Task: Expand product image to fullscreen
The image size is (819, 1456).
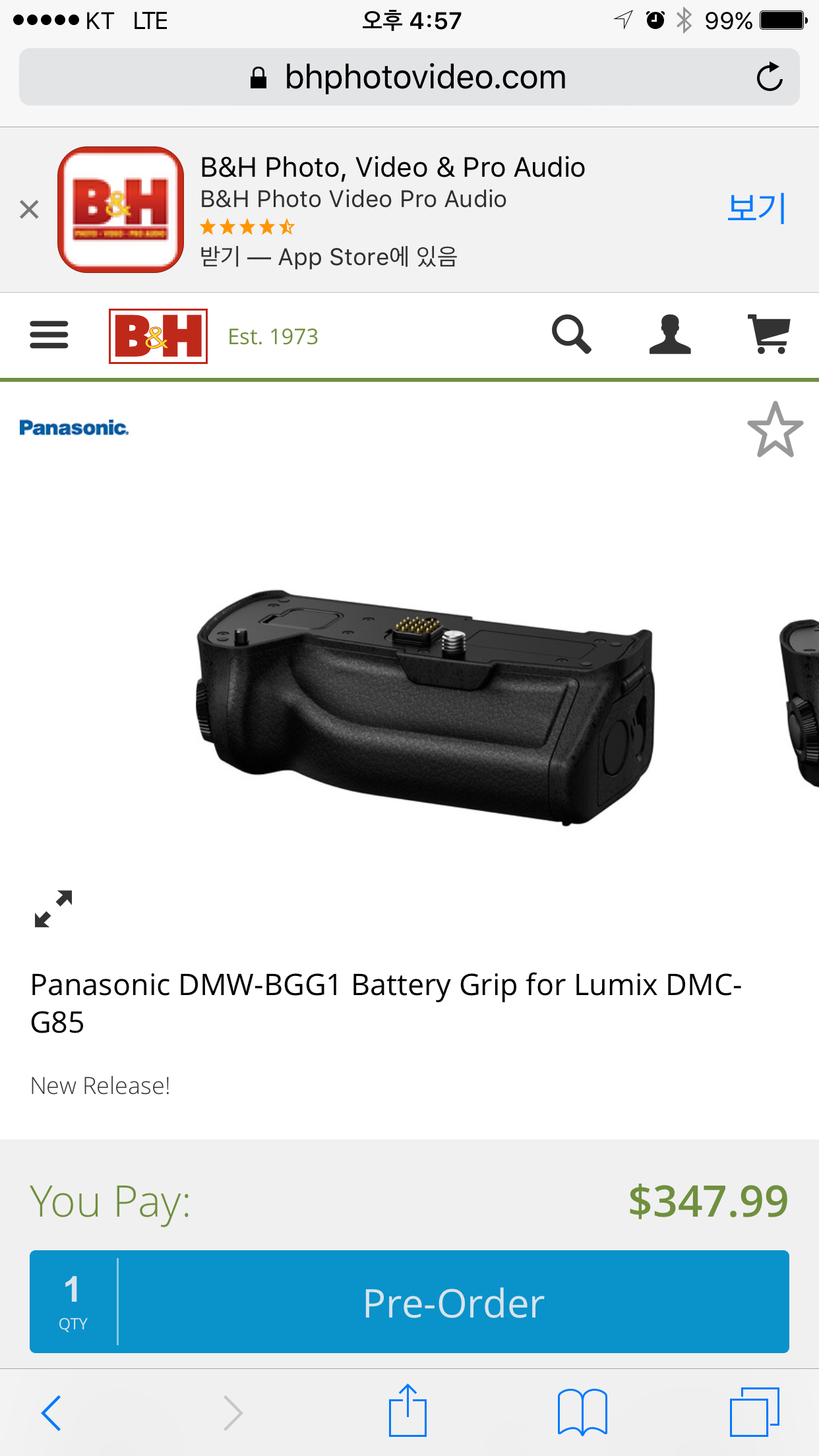Action: [53, 909]
